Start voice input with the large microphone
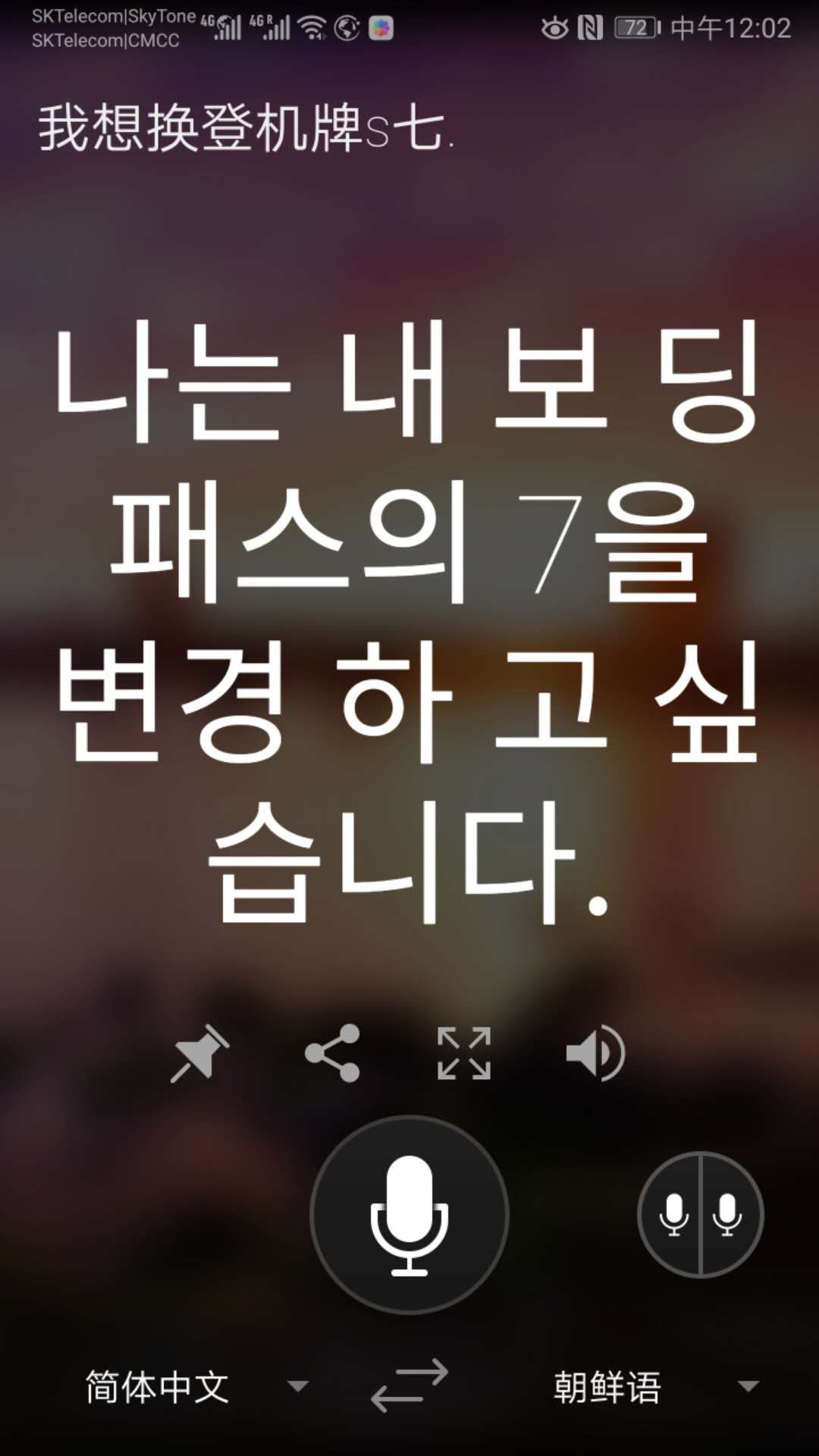This screenshot has height=1456, width=819. click(x=409, y=1215)
